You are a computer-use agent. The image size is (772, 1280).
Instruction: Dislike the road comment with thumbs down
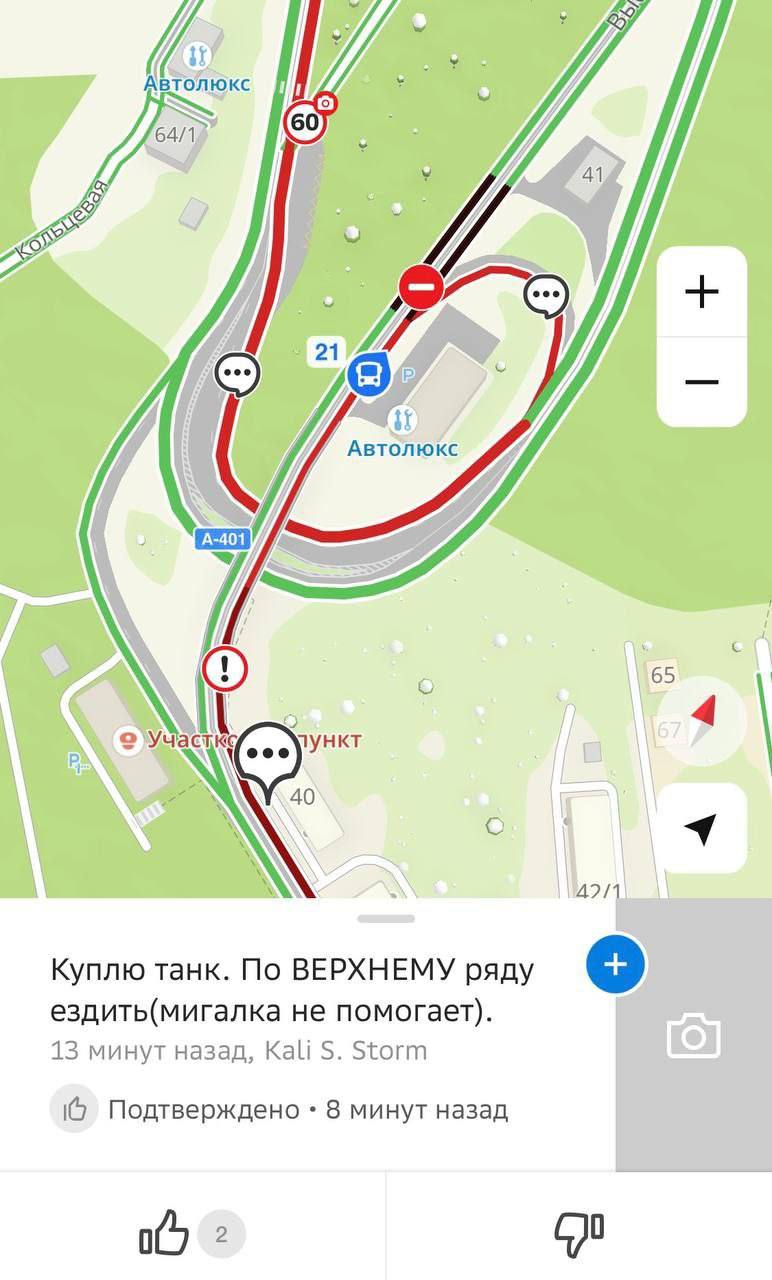(579, 1233)
